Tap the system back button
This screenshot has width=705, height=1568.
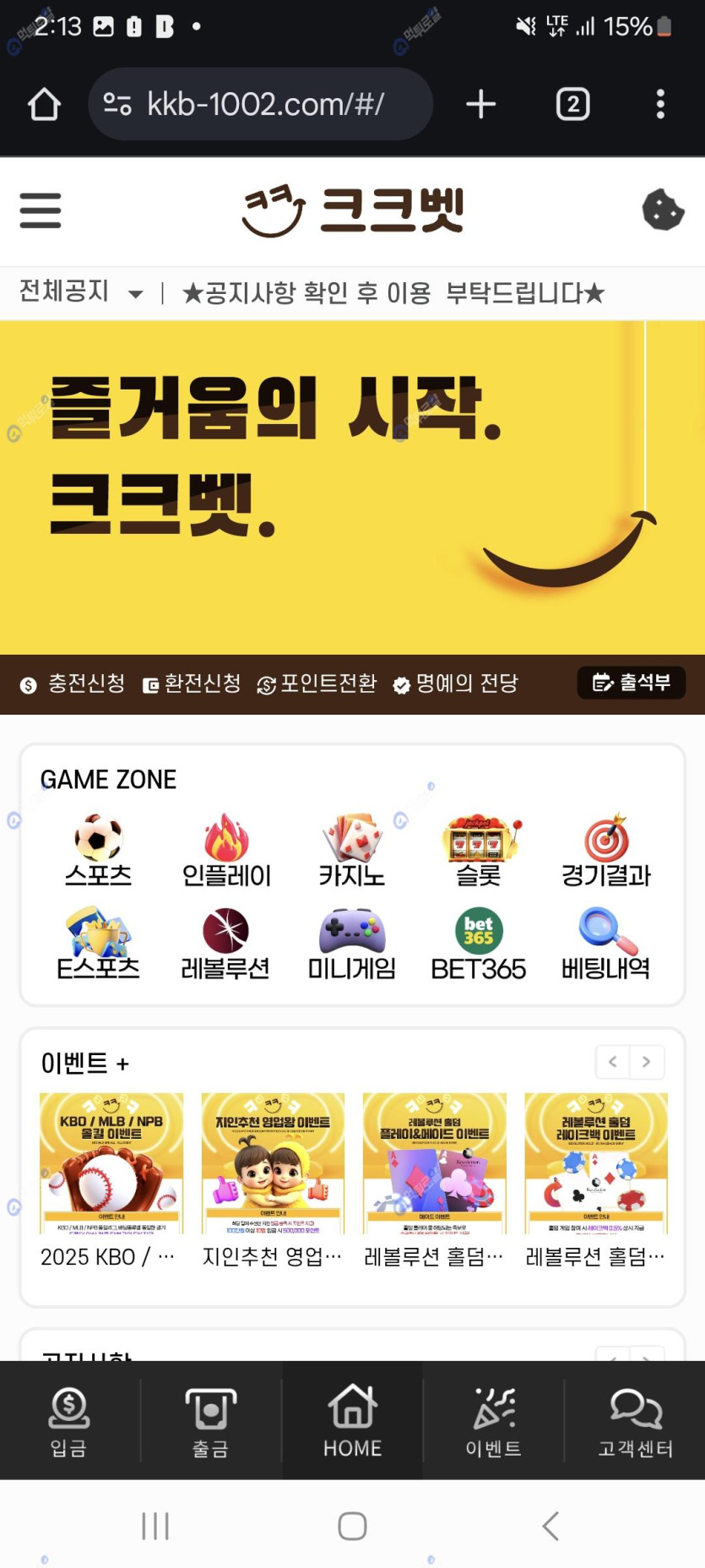tap(550, 1526)
